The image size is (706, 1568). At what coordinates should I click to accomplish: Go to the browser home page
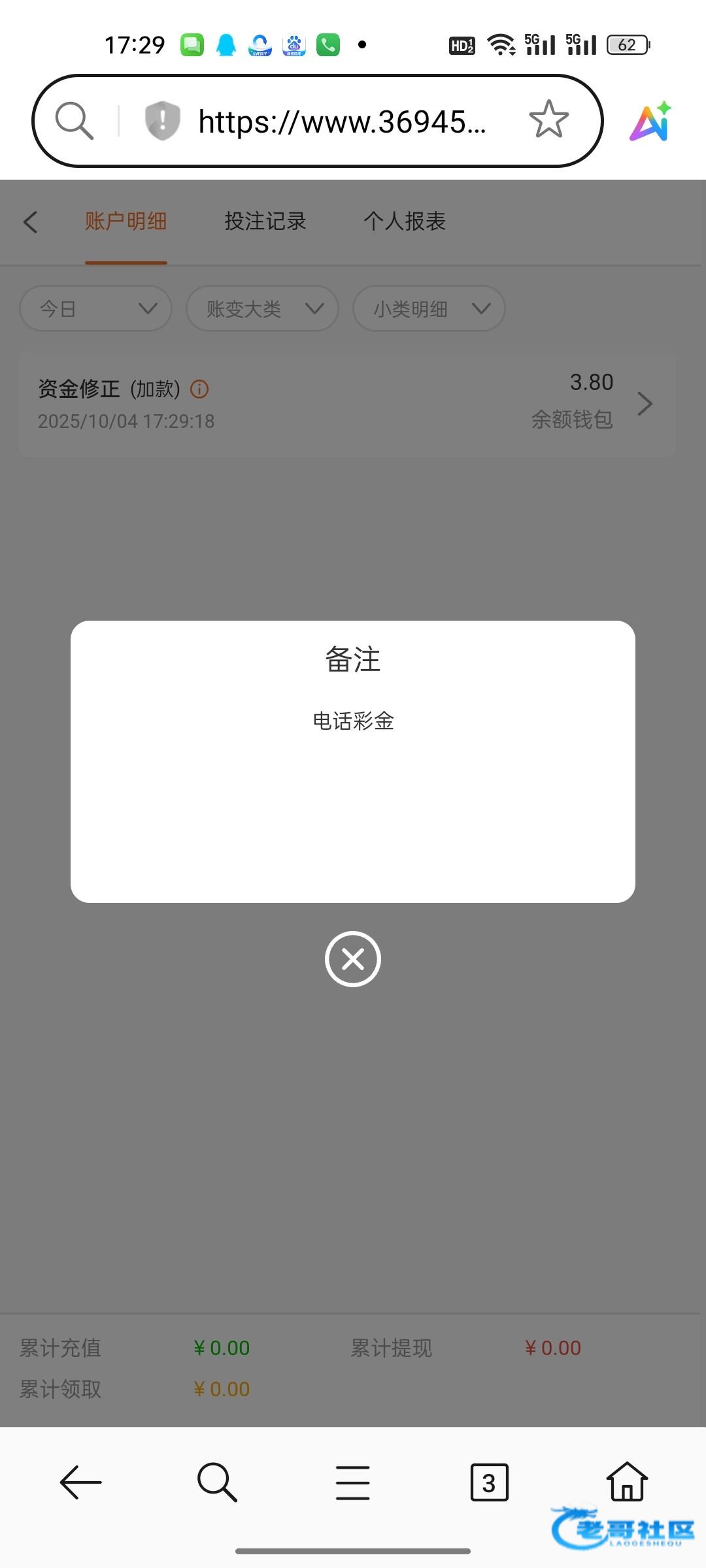tap(627, 1480)
